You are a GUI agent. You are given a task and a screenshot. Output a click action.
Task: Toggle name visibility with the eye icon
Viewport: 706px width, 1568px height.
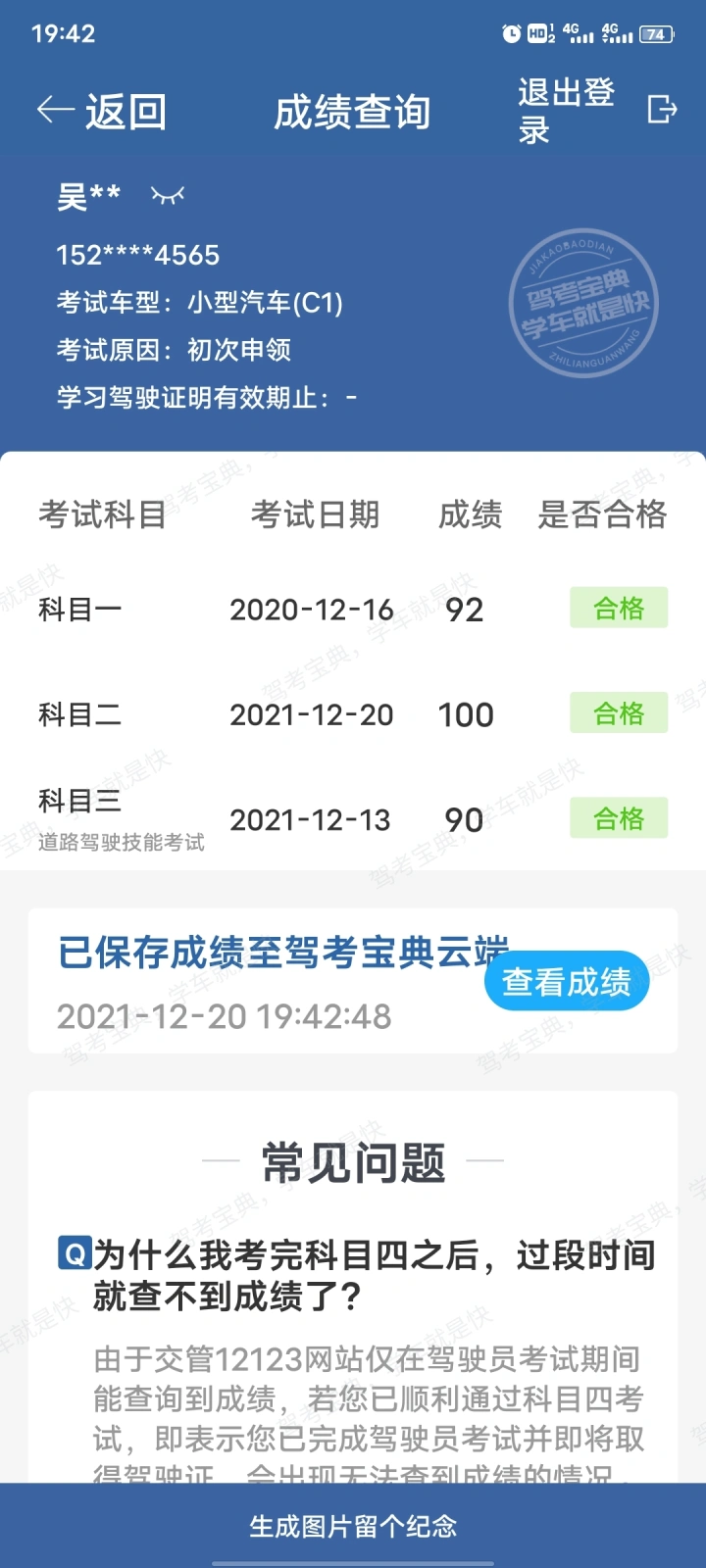click(x=168, y=196)
